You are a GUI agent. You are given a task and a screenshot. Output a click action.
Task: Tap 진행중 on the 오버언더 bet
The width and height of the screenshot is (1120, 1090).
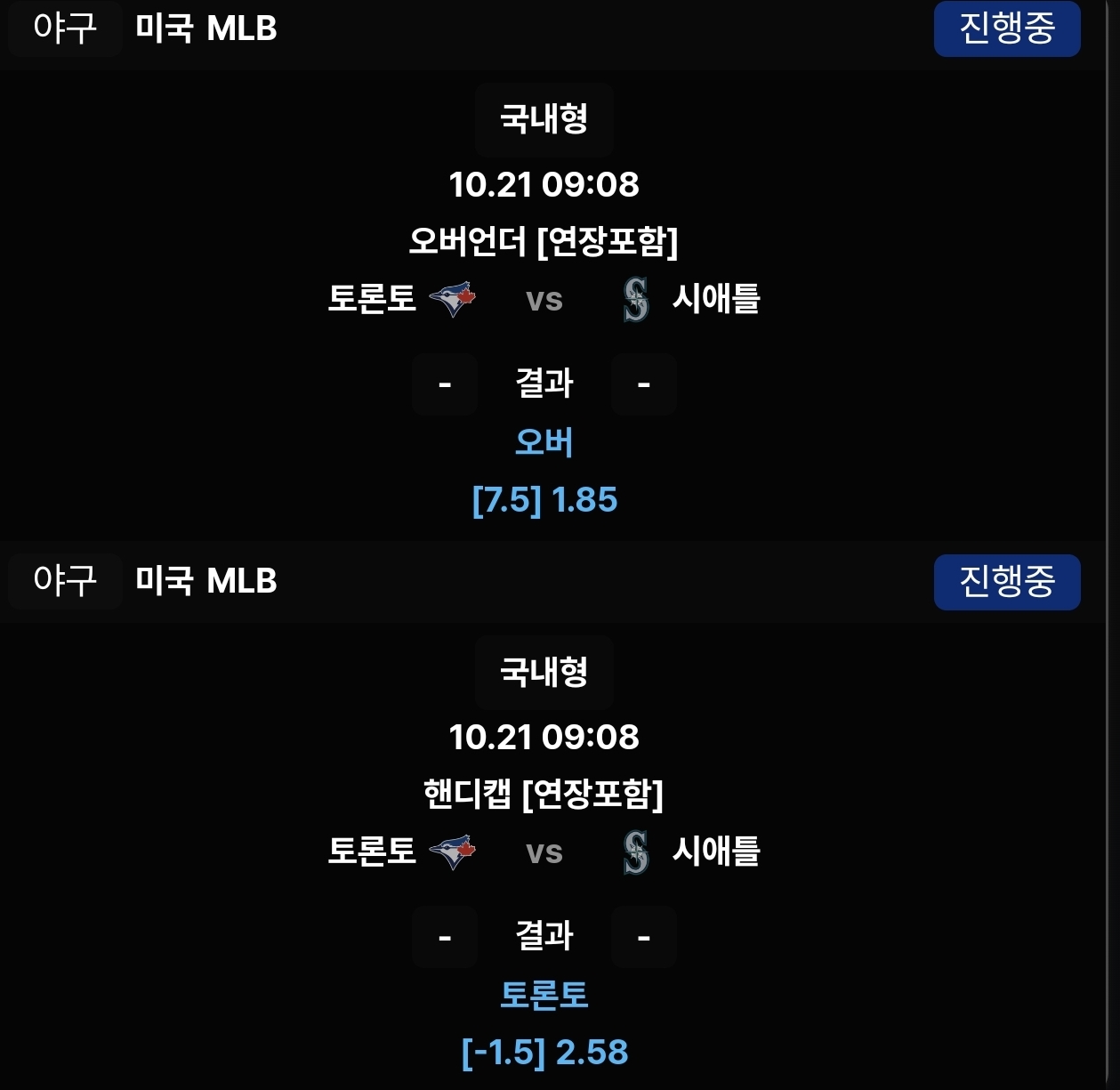(1006, 28)
